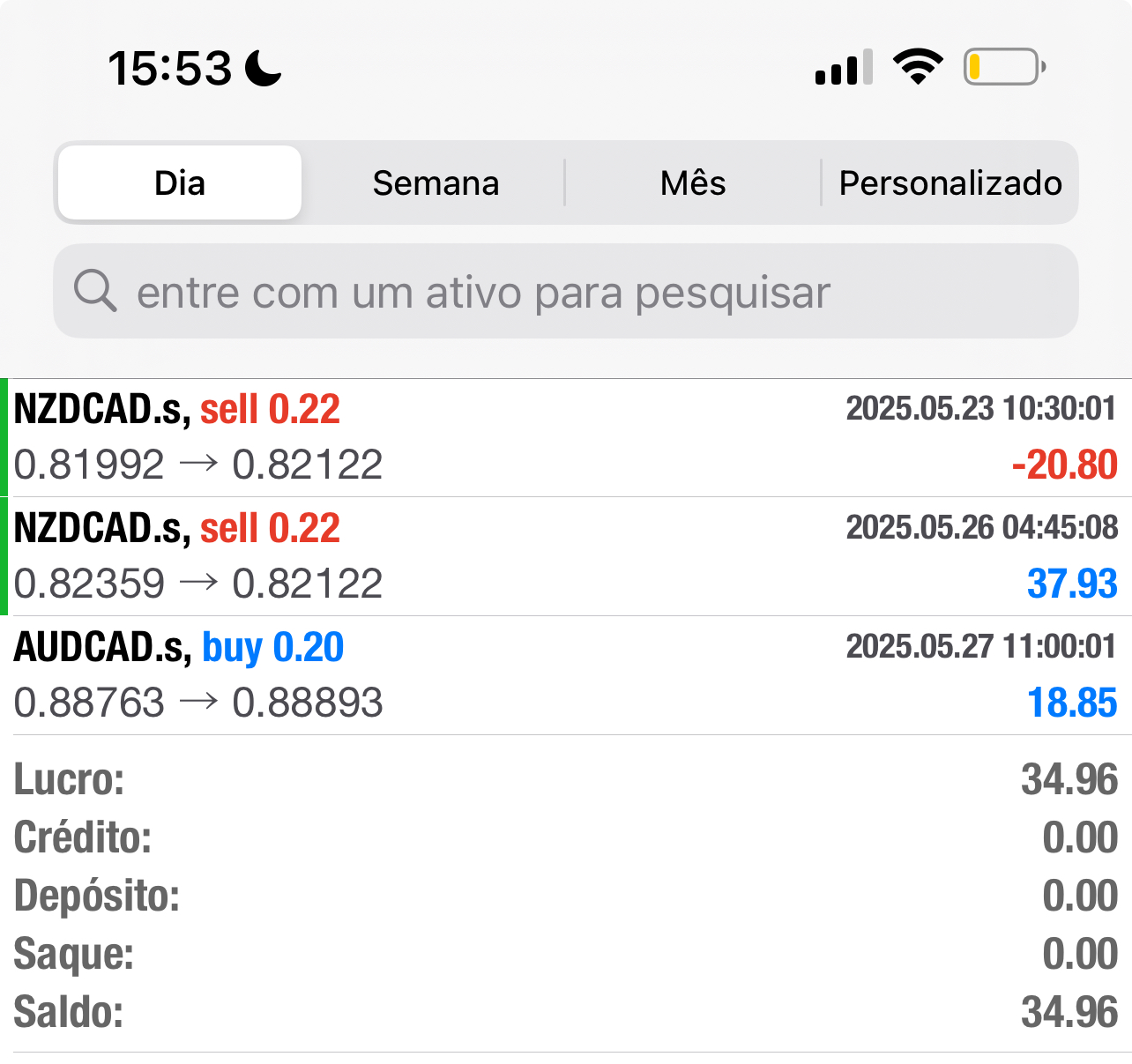Open the NZDCAD.s trade with -20.80 loss
Image resolution: width=1132 pixels, height=1064 pixels.
pyautogui.click(x=566, y=437)
